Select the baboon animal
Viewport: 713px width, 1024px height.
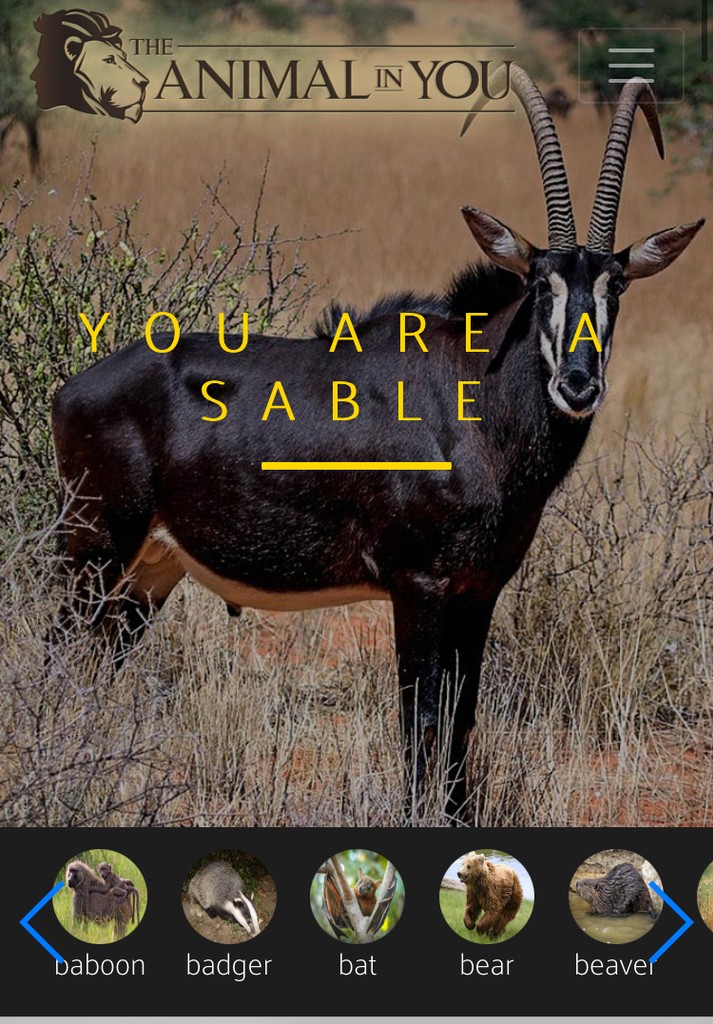pyautogui.click(x=100, y=897)
